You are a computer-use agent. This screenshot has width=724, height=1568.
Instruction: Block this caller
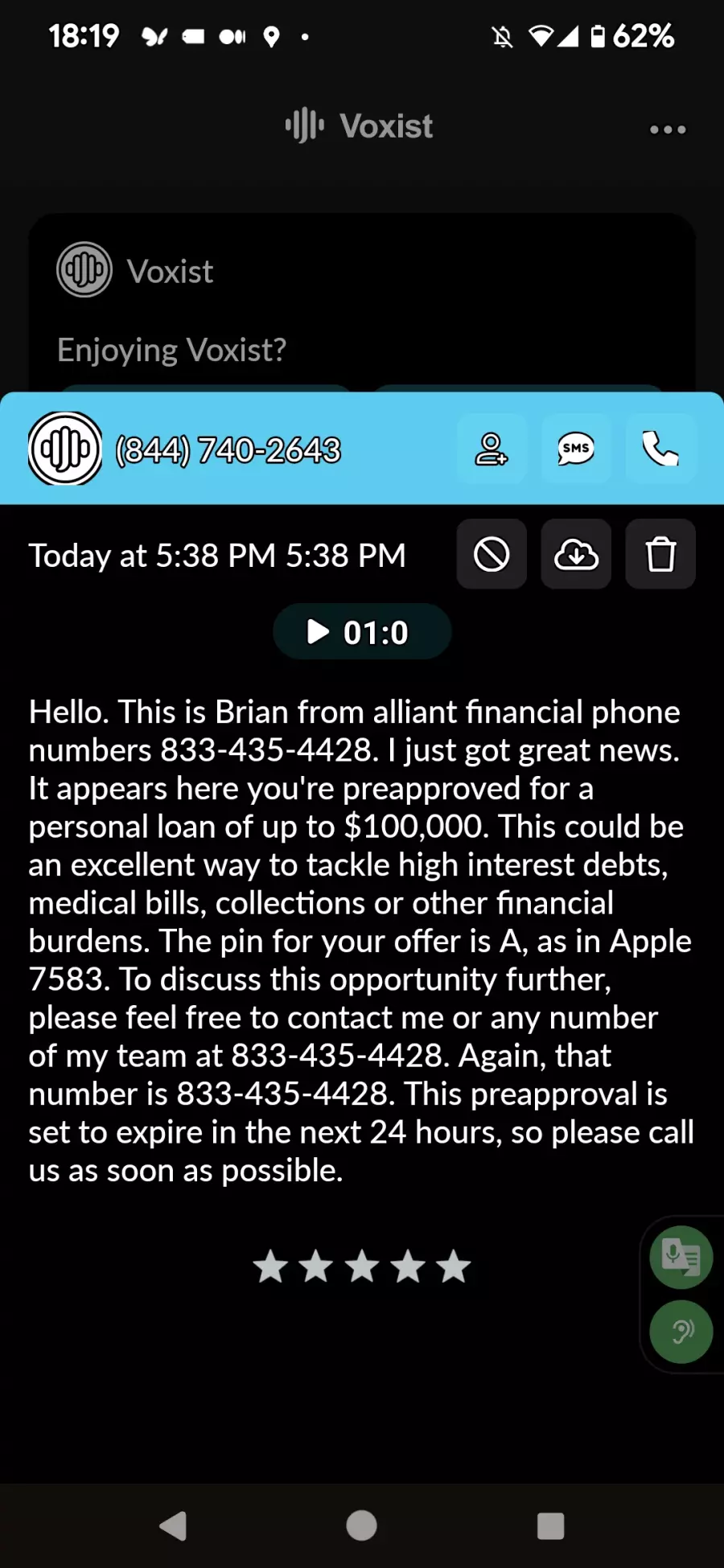coord(492,554)
